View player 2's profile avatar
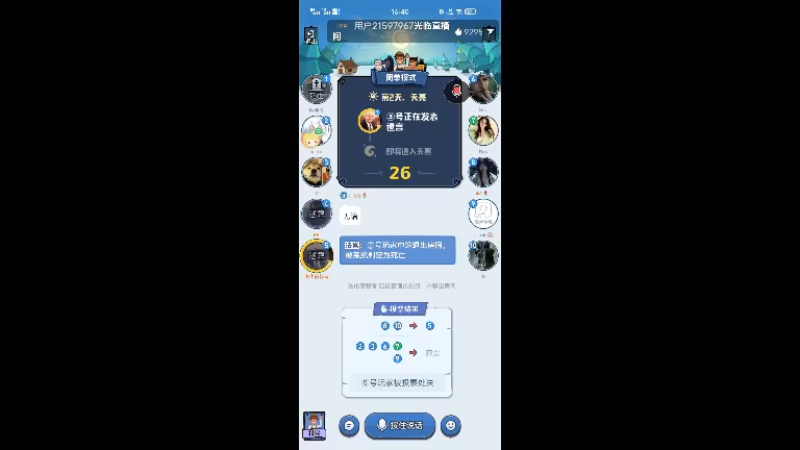Viewport: 800px width, 450px height. (x=316, y=130)
